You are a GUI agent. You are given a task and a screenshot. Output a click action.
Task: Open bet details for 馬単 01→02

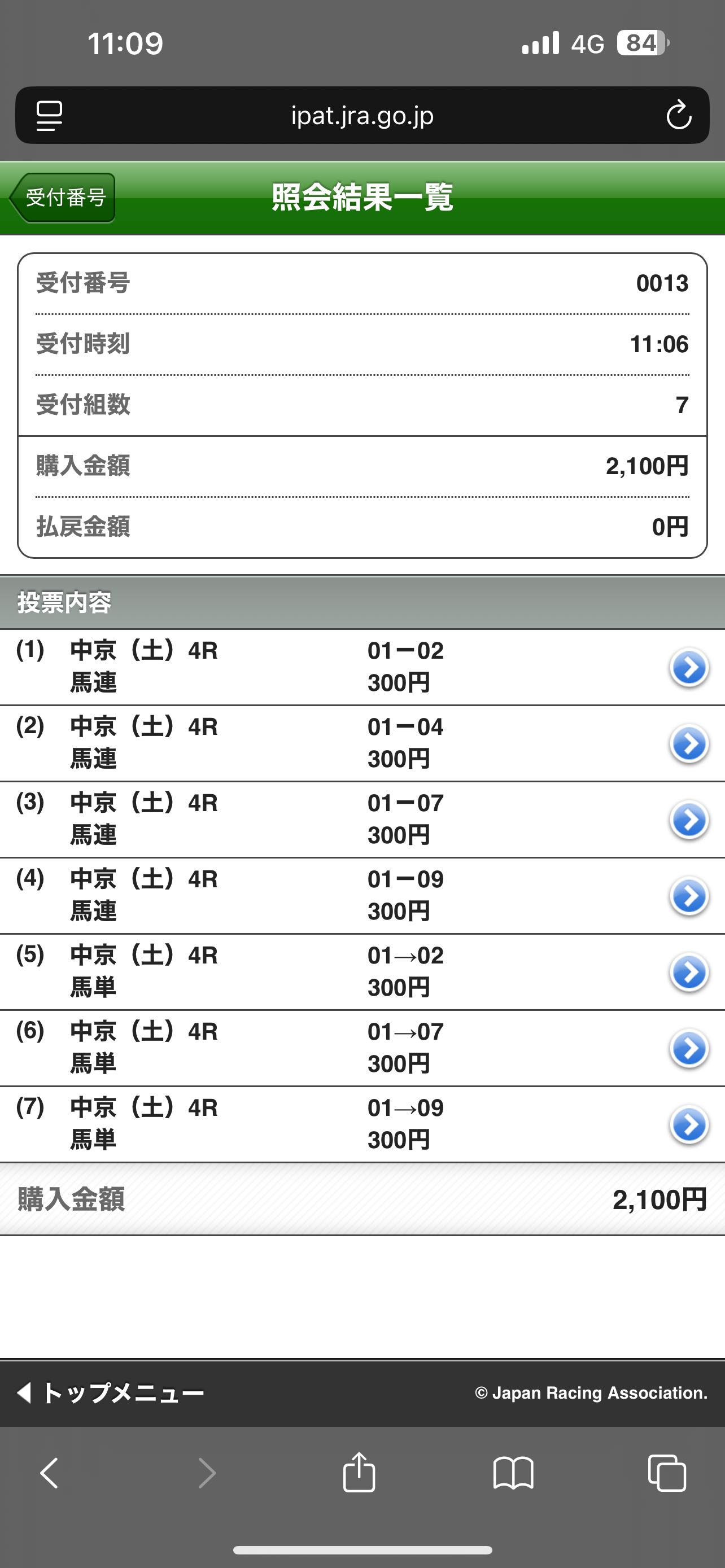pyautogui.click(x=688, y=972)
